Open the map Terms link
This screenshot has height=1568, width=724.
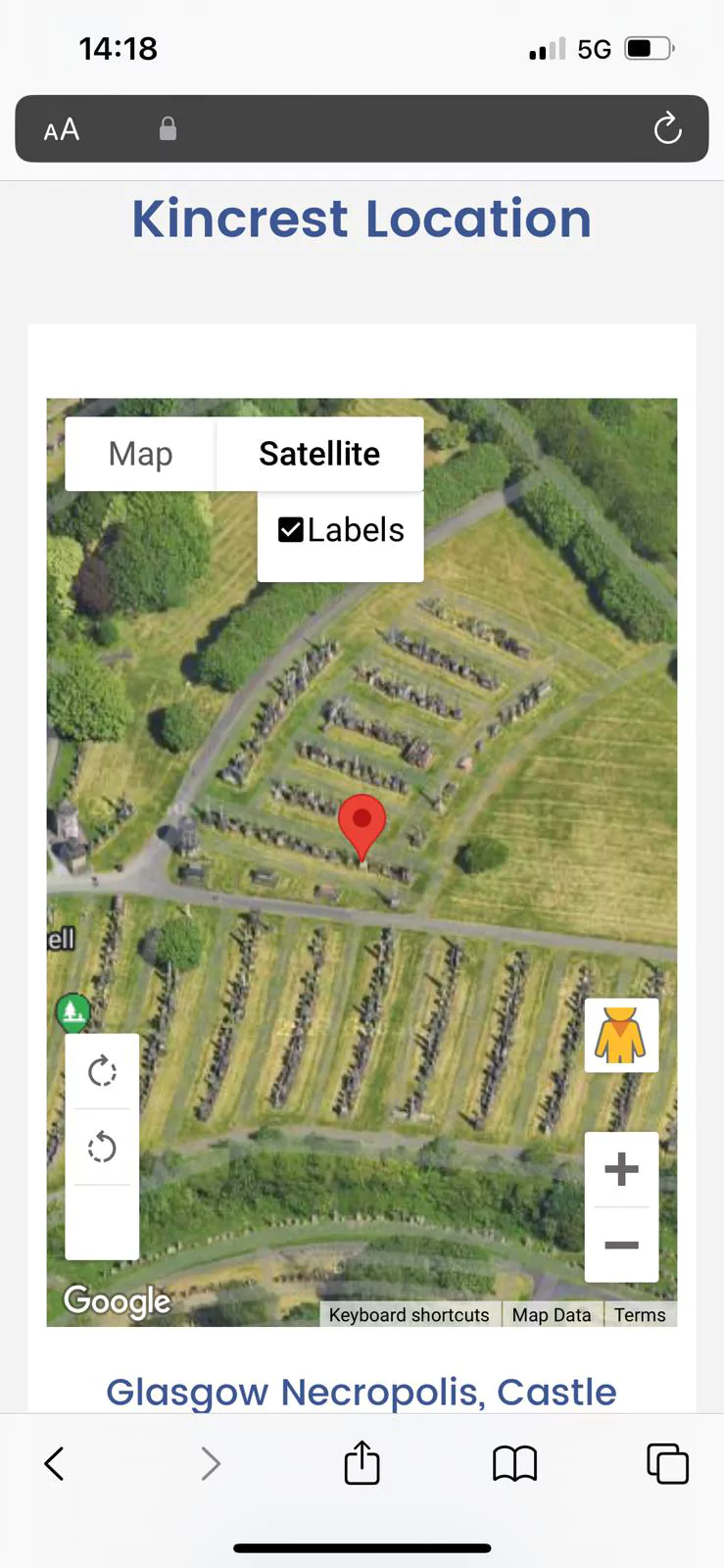pos(640,1315)
